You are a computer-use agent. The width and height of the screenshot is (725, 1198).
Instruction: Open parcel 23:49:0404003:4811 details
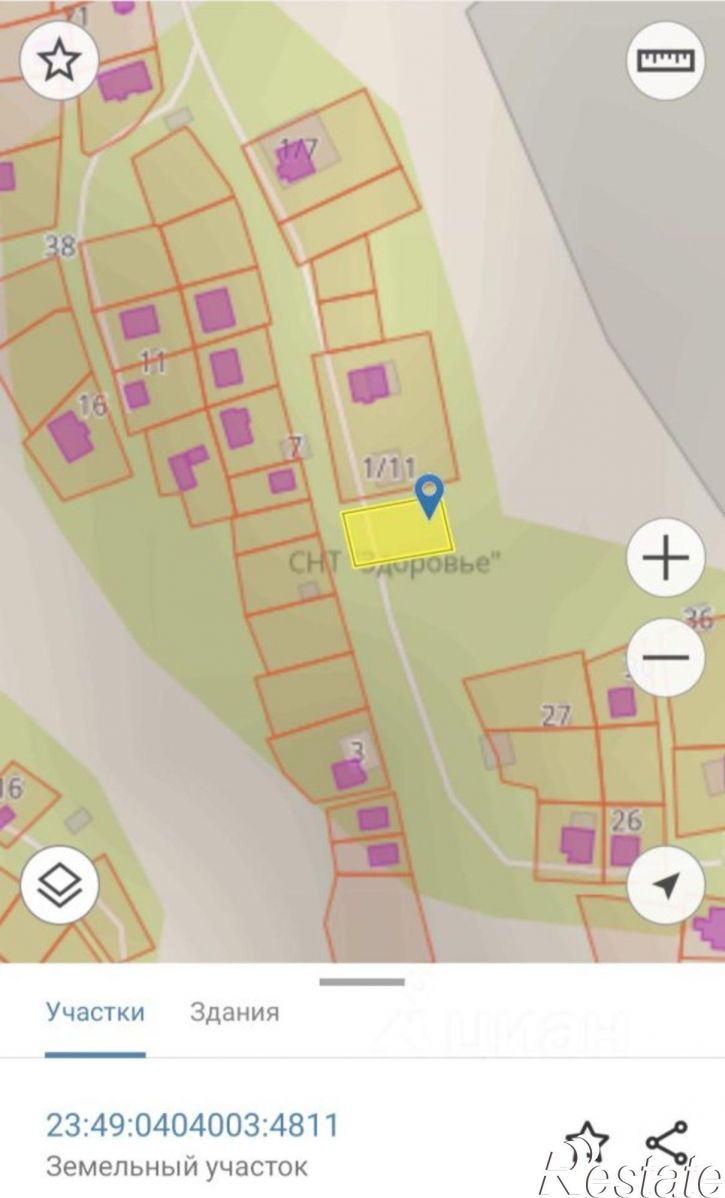(x=192, y=1125)
